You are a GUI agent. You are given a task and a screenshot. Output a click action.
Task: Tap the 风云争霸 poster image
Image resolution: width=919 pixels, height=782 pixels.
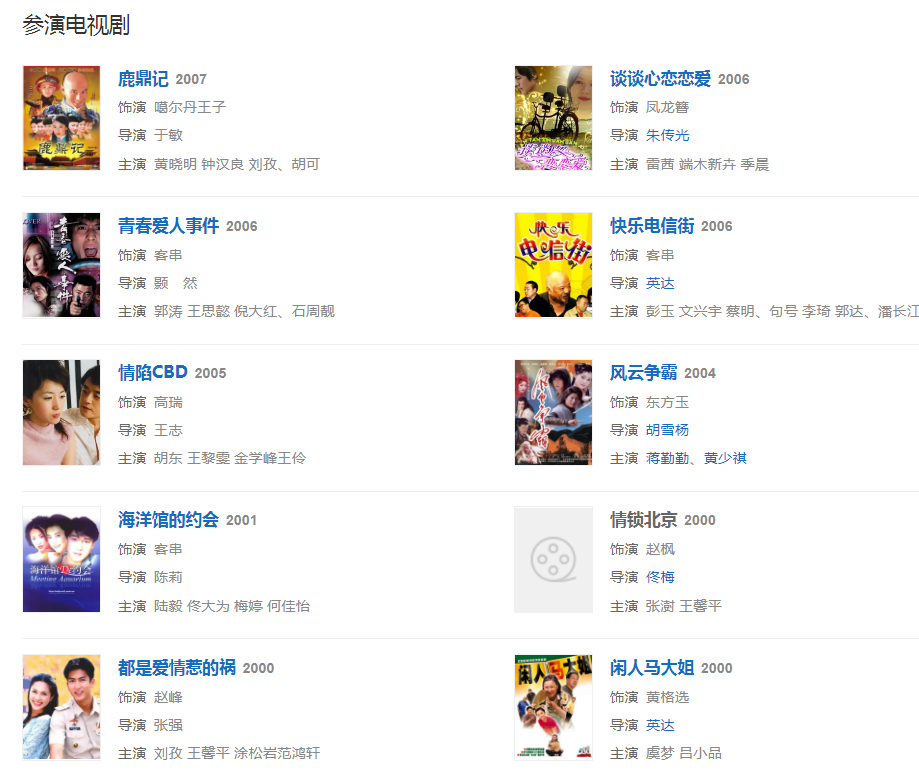coord(553,412)
